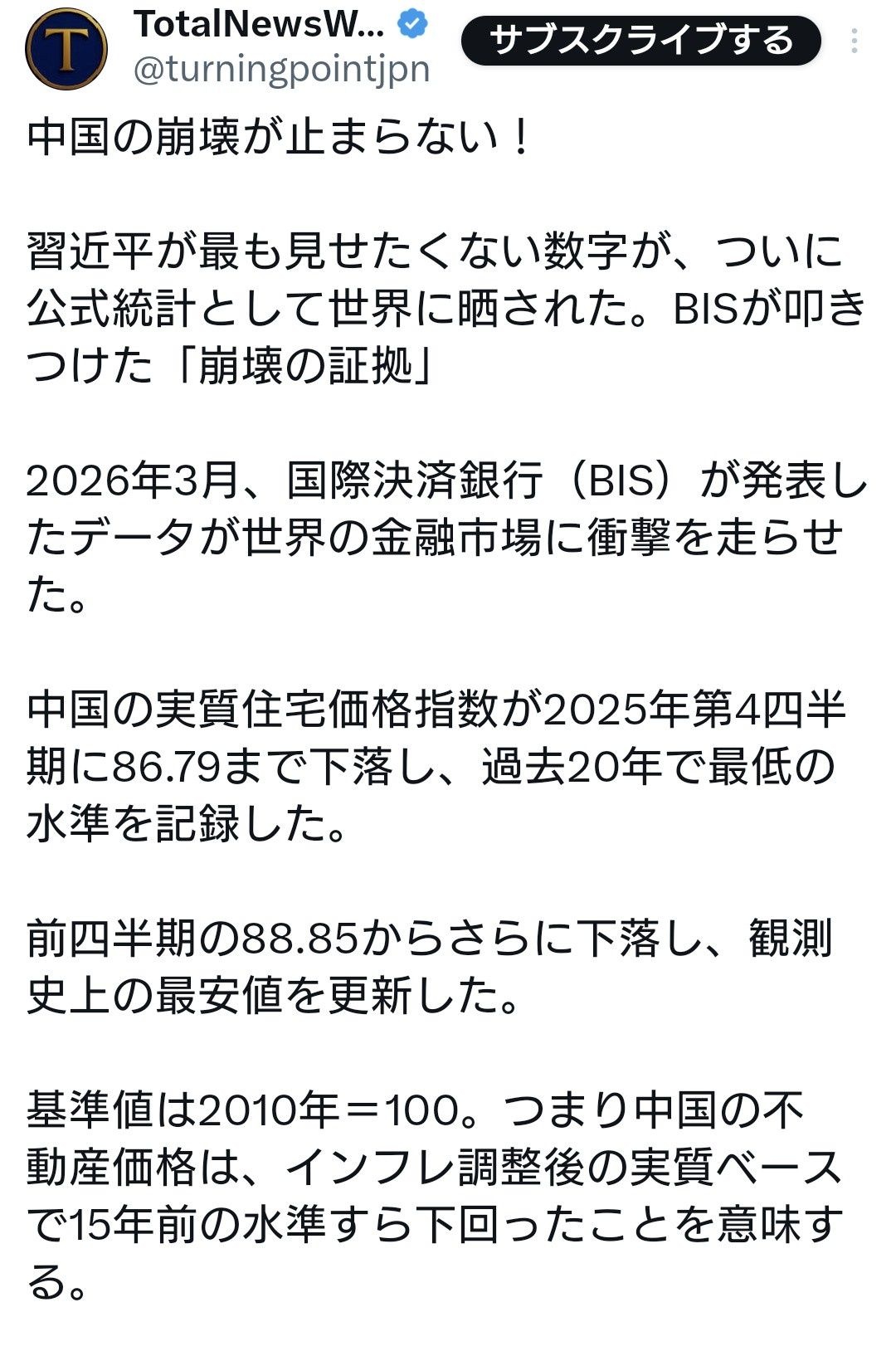Open the post overflow menu
The width and height of the screenshot is (896, 1351).
(854, 41)
